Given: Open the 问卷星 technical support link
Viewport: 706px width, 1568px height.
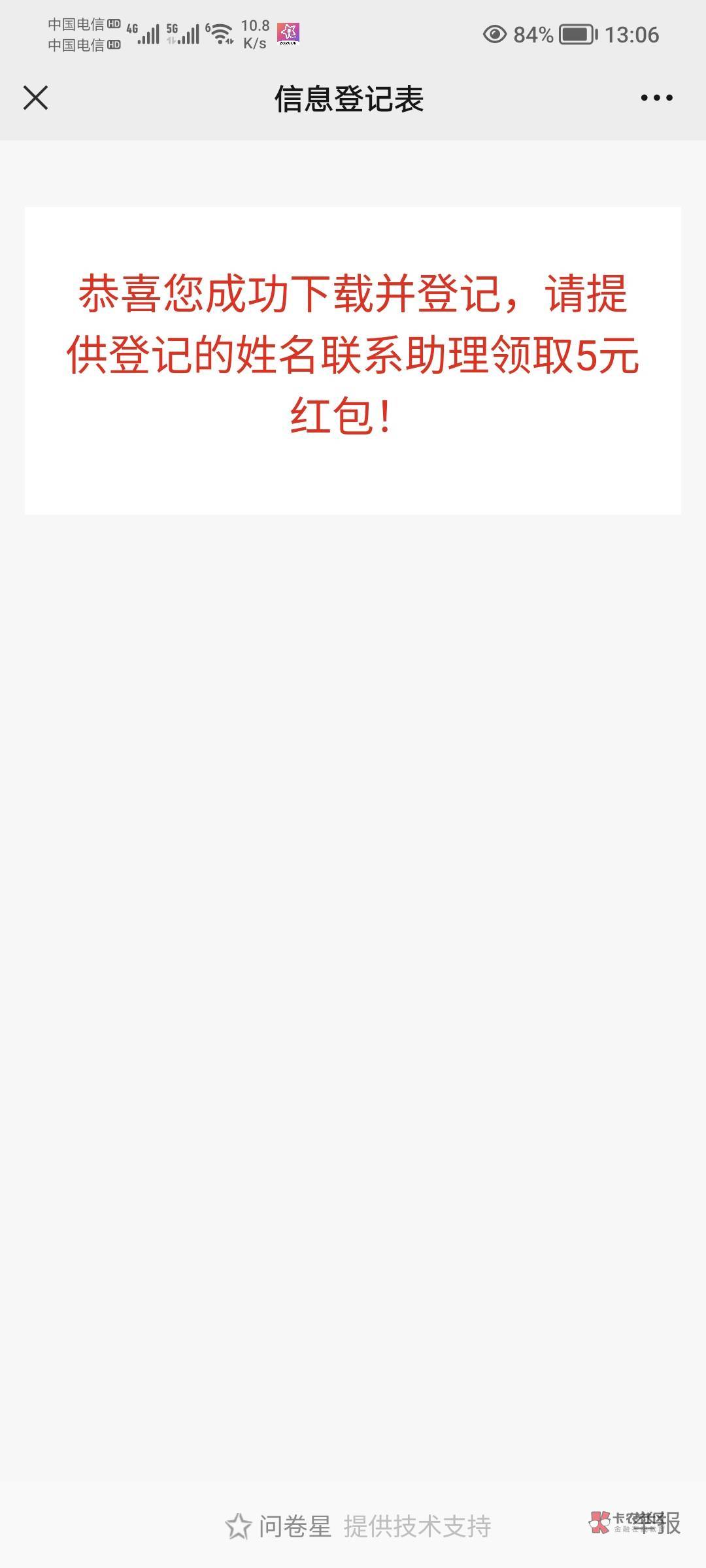Looking at the screenshot, I should pyautogui.click(x=358, y=1526).
